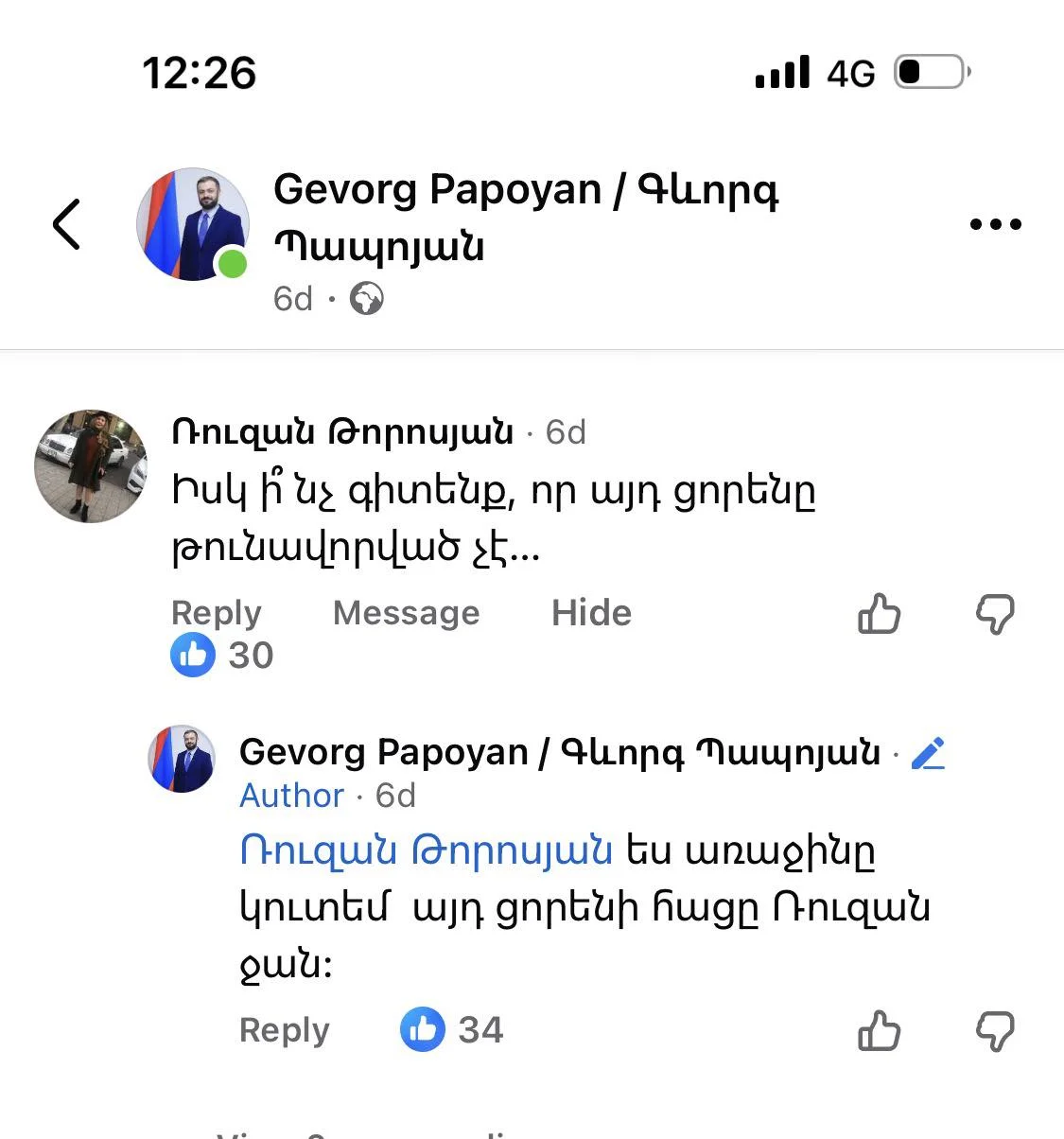Dislike Gevorg Papoyan's reply with thumbs down
Viewport: 1064px width, 1139px height.
(995, 1030)
